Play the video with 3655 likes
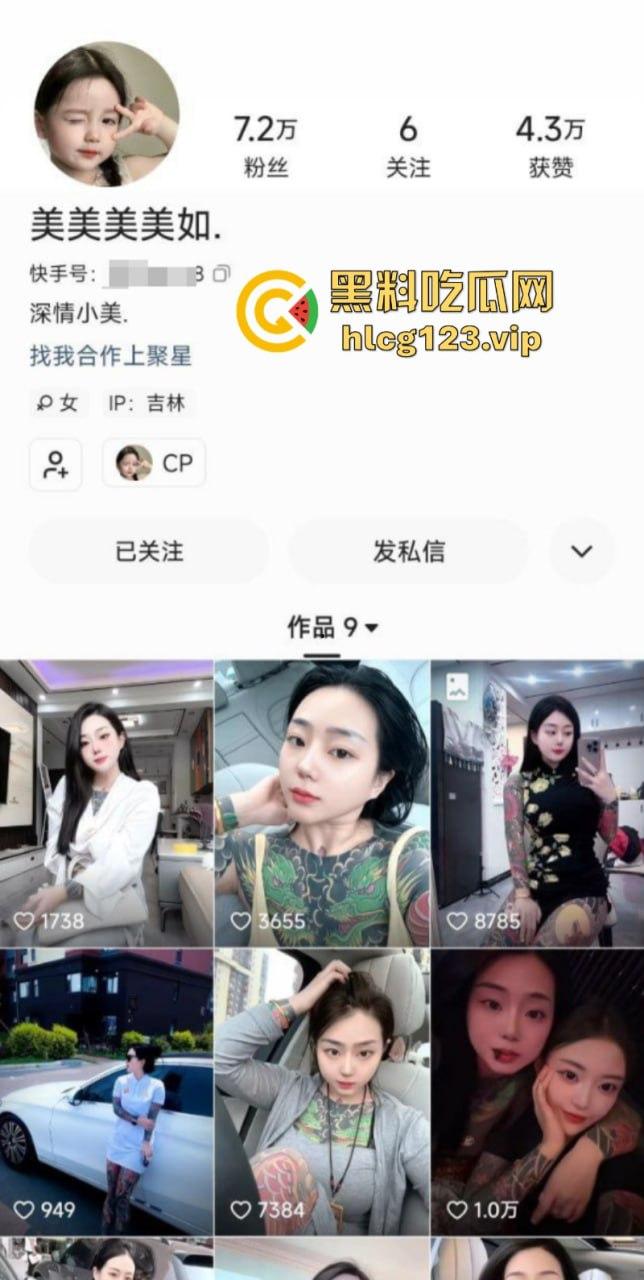Screen dimensions: 644x1280 pyautogui.click(x=322, y=802)
